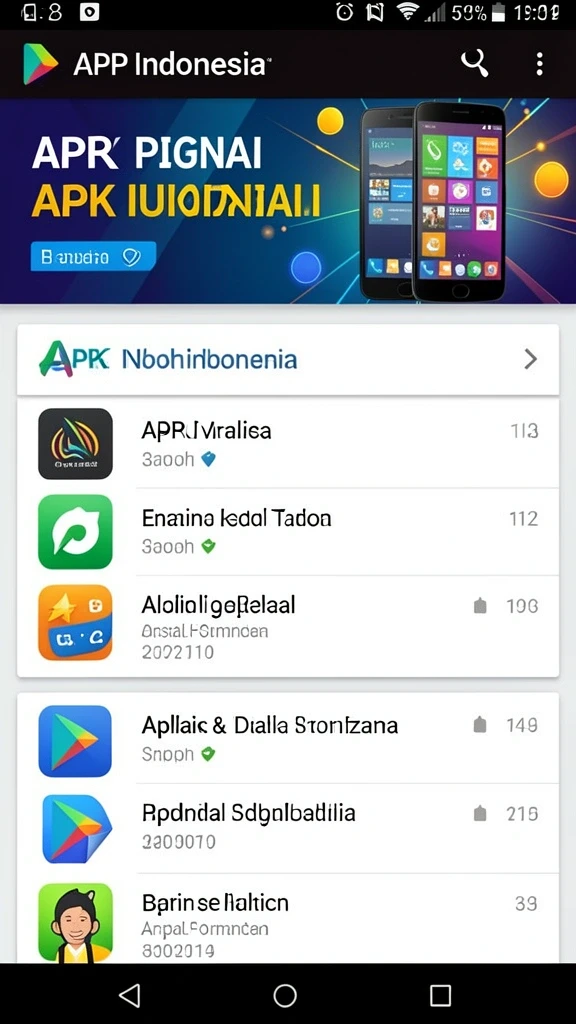Expand the APK section with the chevron arrow
The height and width of the screenshot is (1024, 576).
(530, 359)
